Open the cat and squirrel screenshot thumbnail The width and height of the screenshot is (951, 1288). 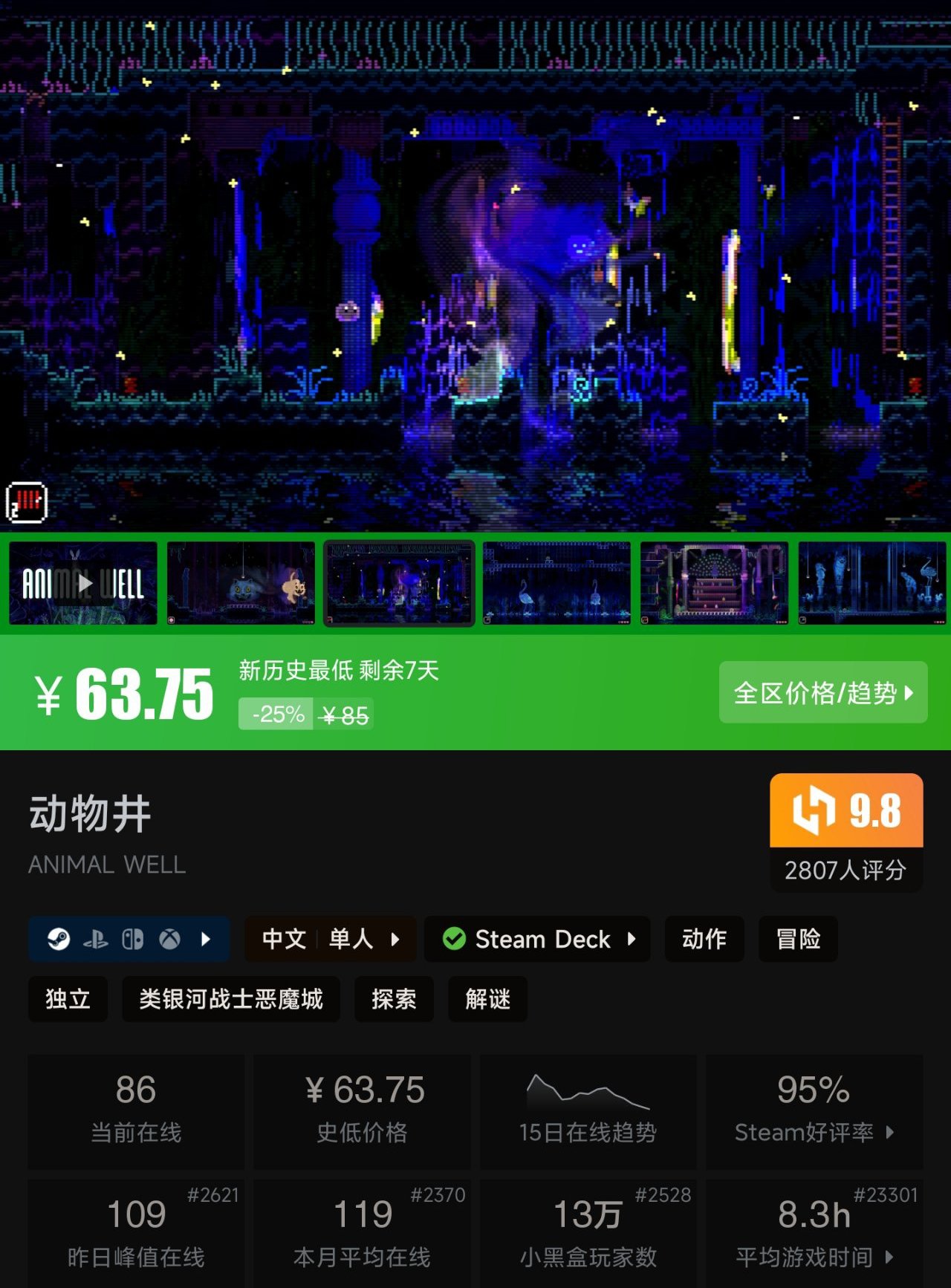[x=241, y=583]
